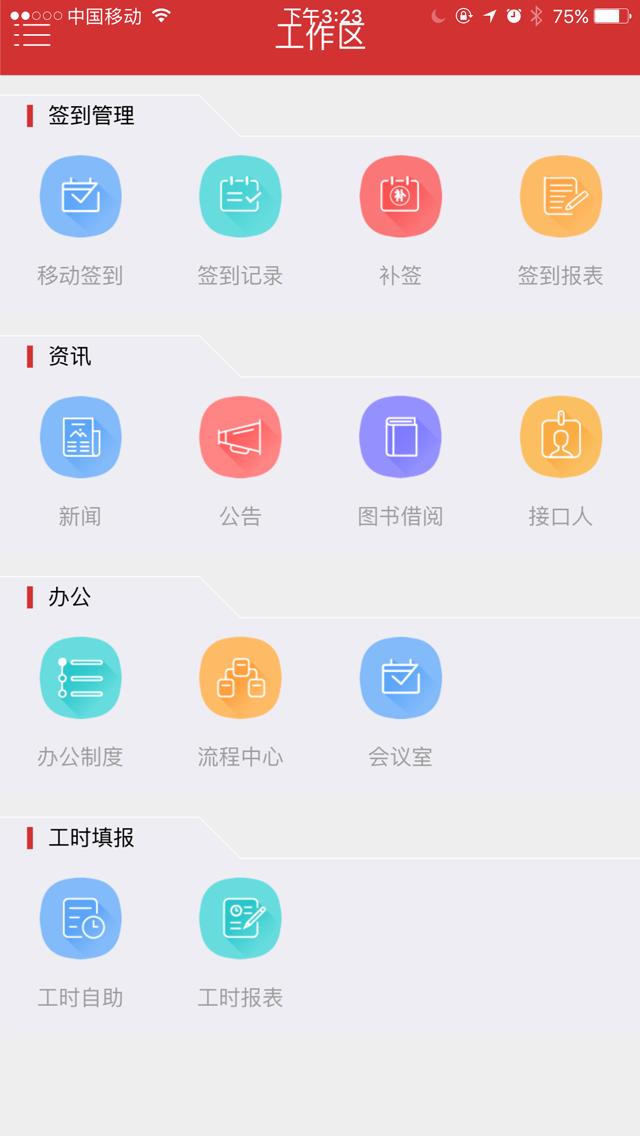Image resolution: width=640 pixels, height=1136 pixels.
Task: Open 工时自助 work-hours self-service
Action: (80, 919)
